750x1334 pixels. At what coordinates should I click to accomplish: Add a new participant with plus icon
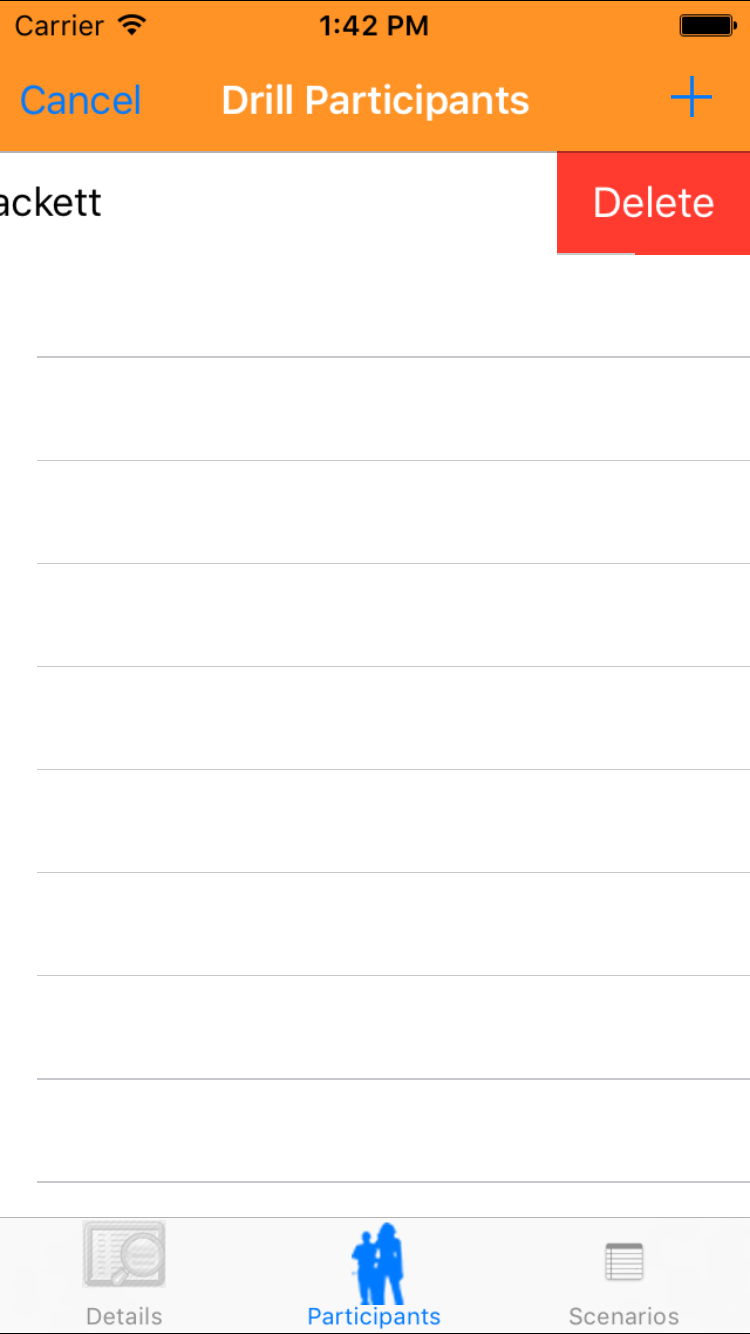point(691,98)
